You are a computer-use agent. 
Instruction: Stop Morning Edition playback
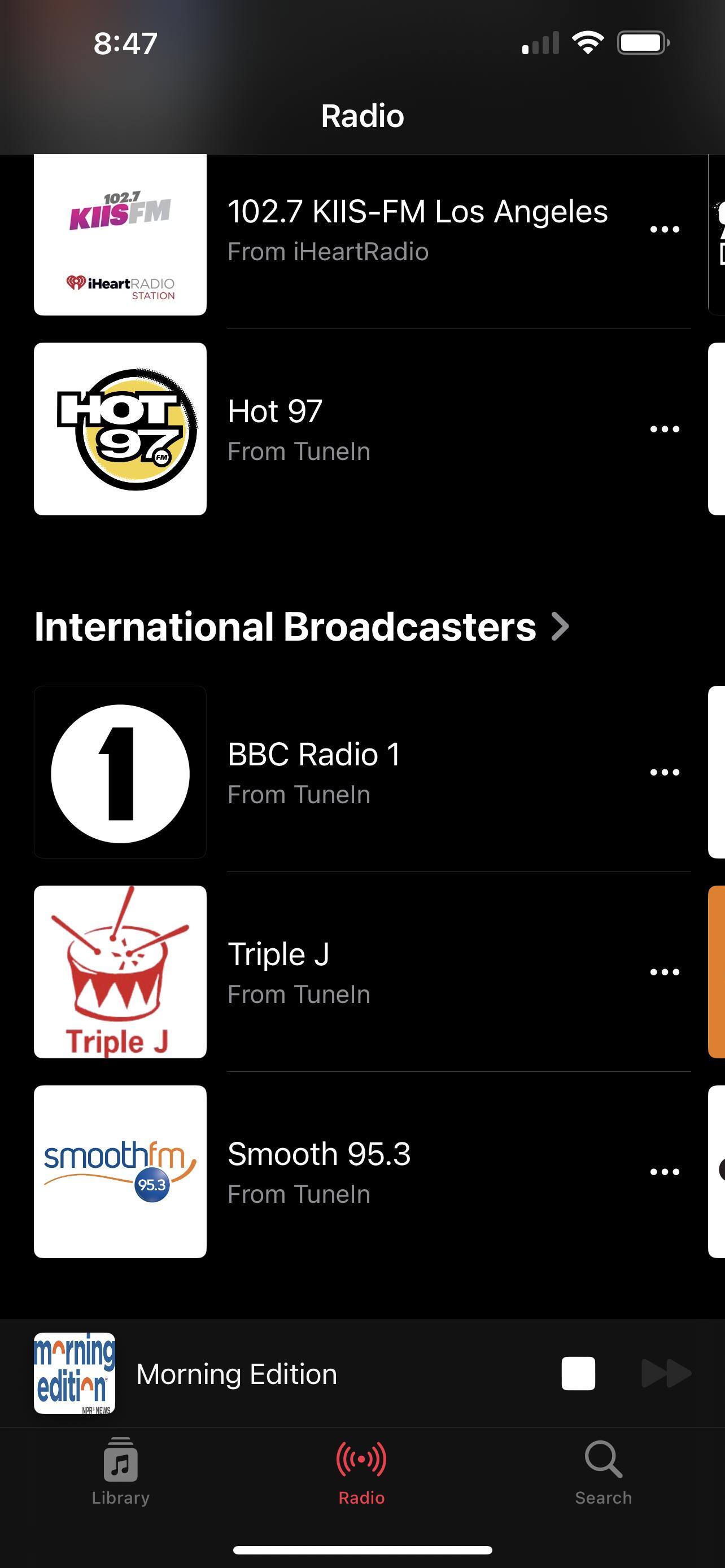click(578, 1374)
